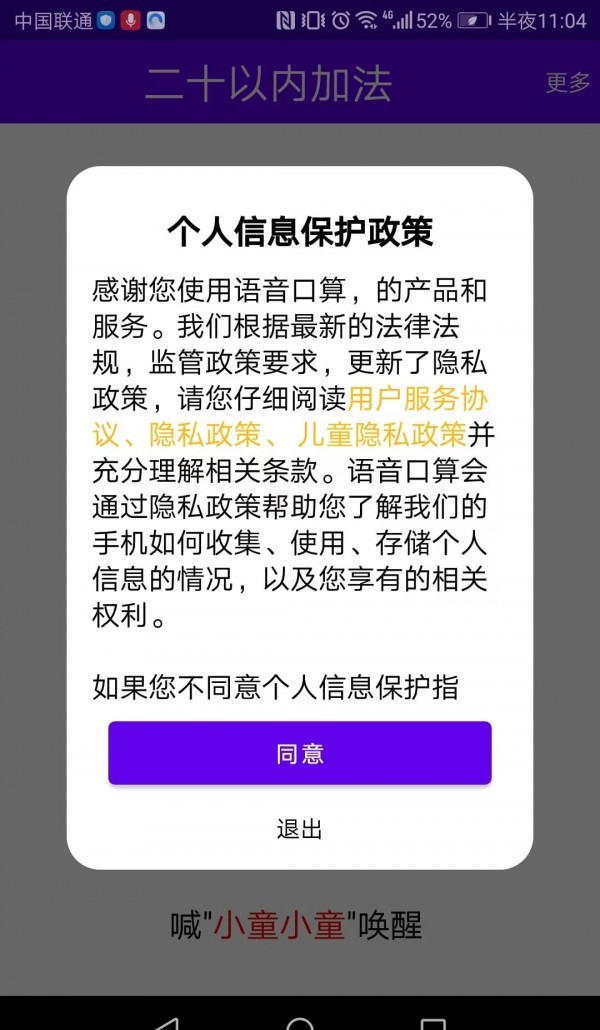This screenshot has height=1030, width=600.
Task: Open the 隐私政策 link
Action: click(x=205, y=434)
